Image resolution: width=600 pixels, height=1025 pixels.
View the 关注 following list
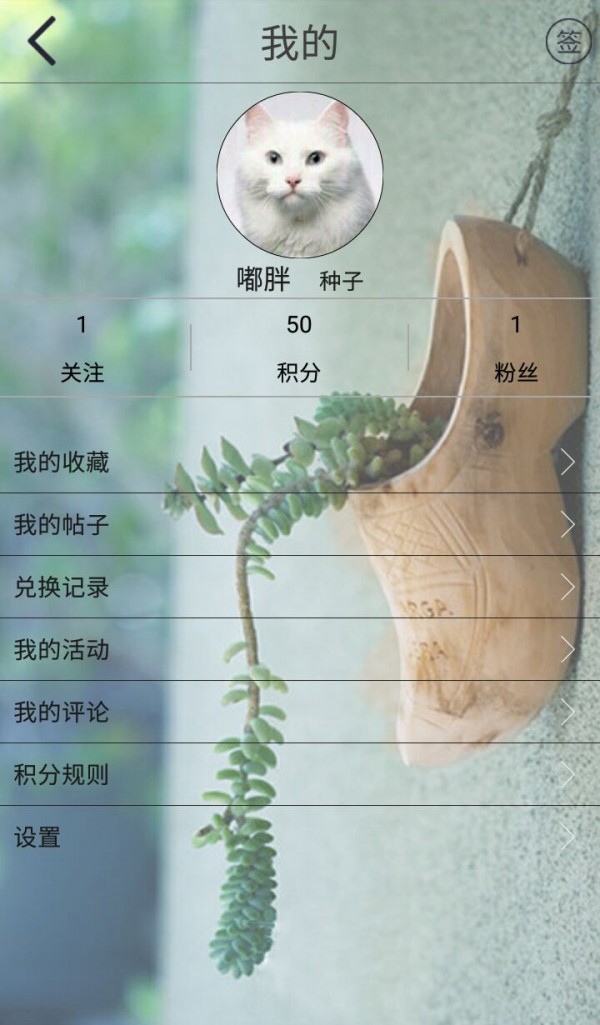click(82, 349)
